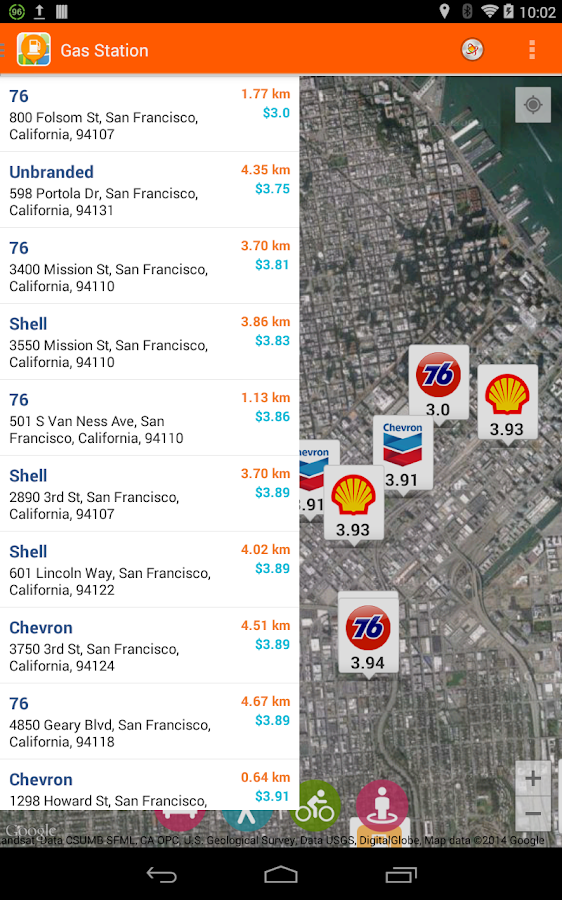Select Unbranded station on Portola Dr
This screenshot has width=562, height=900.
coord(149,190)
